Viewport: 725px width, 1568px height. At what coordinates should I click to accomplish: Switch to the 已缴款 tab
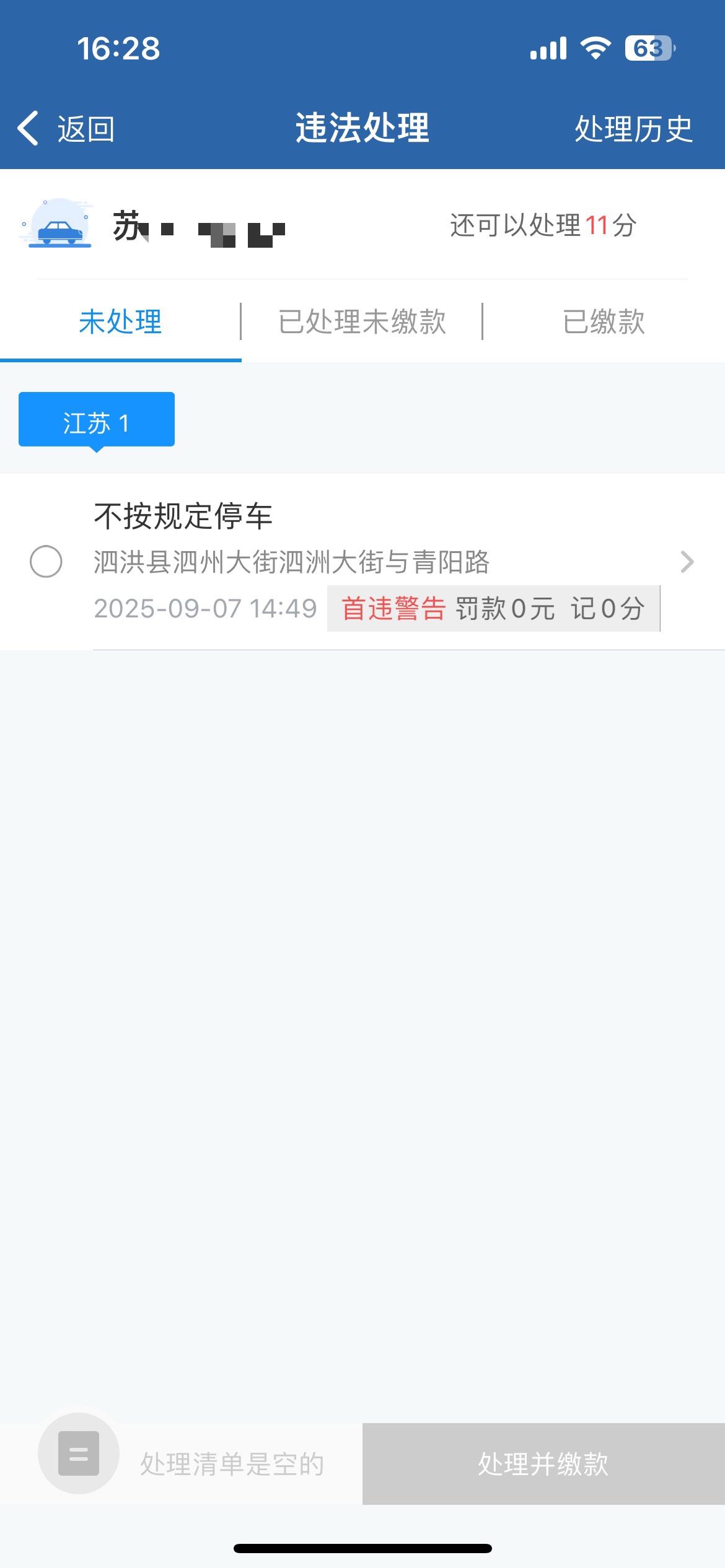tap(604, 322)
